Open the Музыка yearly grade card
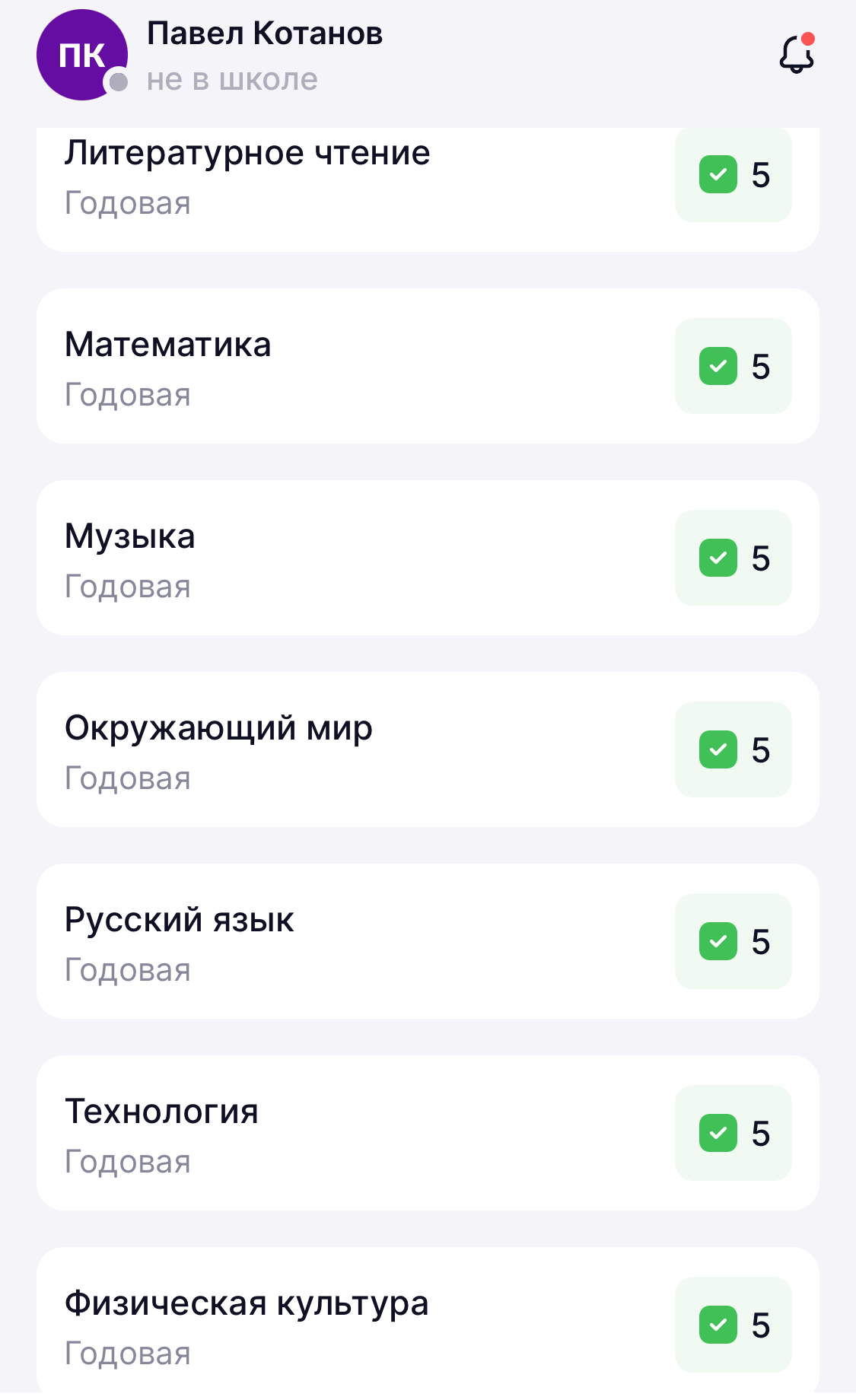856x1400 pixels. click(x=428, y=558)
